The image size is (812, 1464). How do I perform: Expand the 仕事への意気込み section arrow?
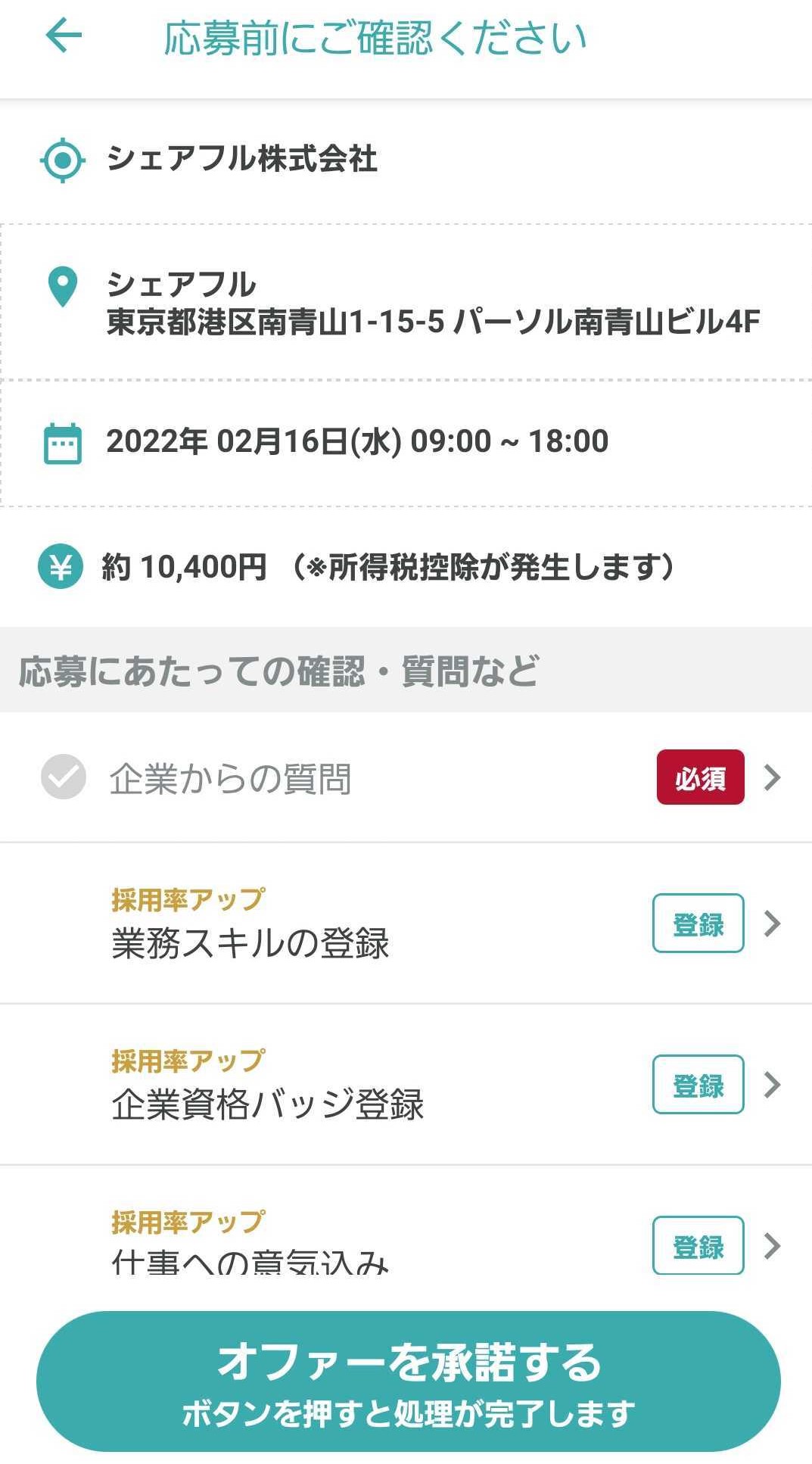[771, 1246]
